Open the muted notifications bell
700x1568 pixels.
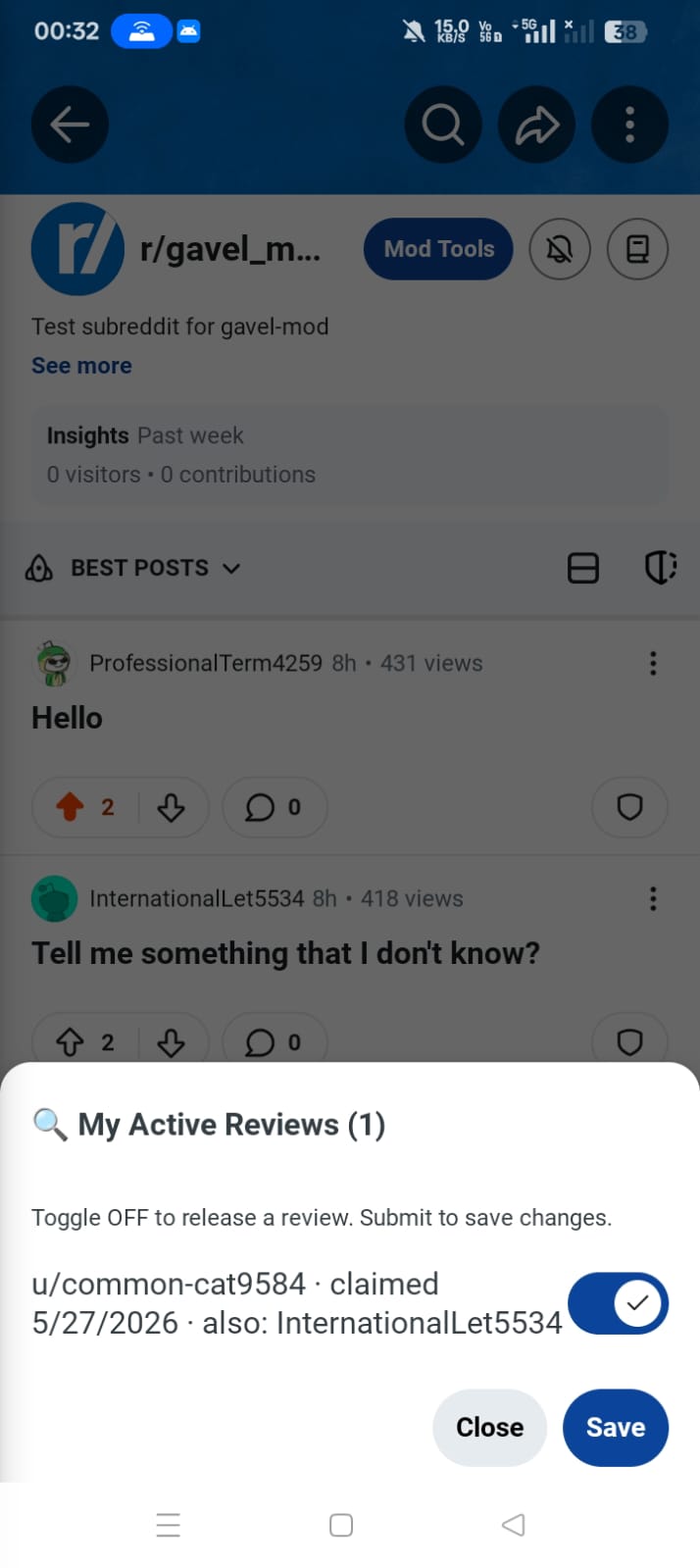pos(560,249)
